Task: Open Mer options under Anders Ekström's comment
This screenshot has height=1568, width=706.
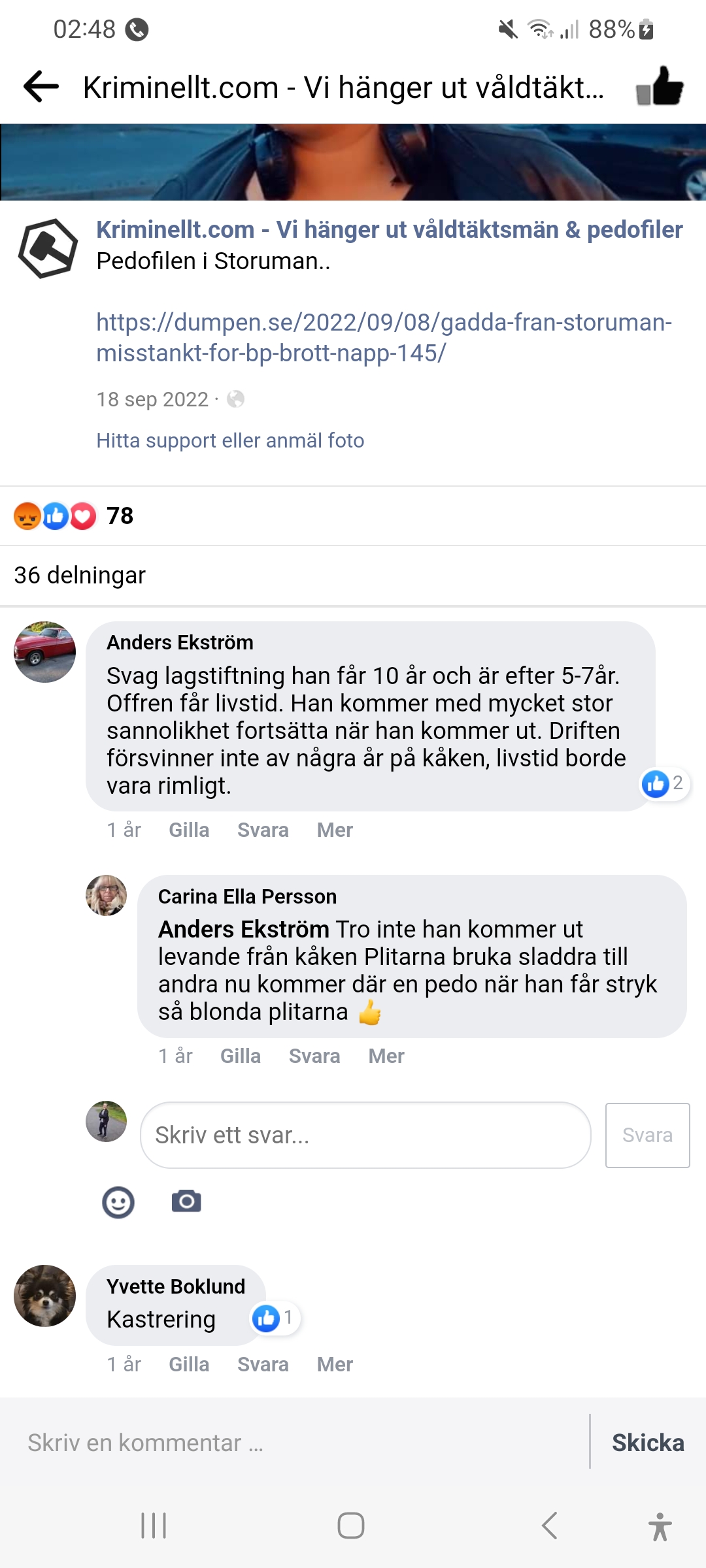Action: (335, 830)
